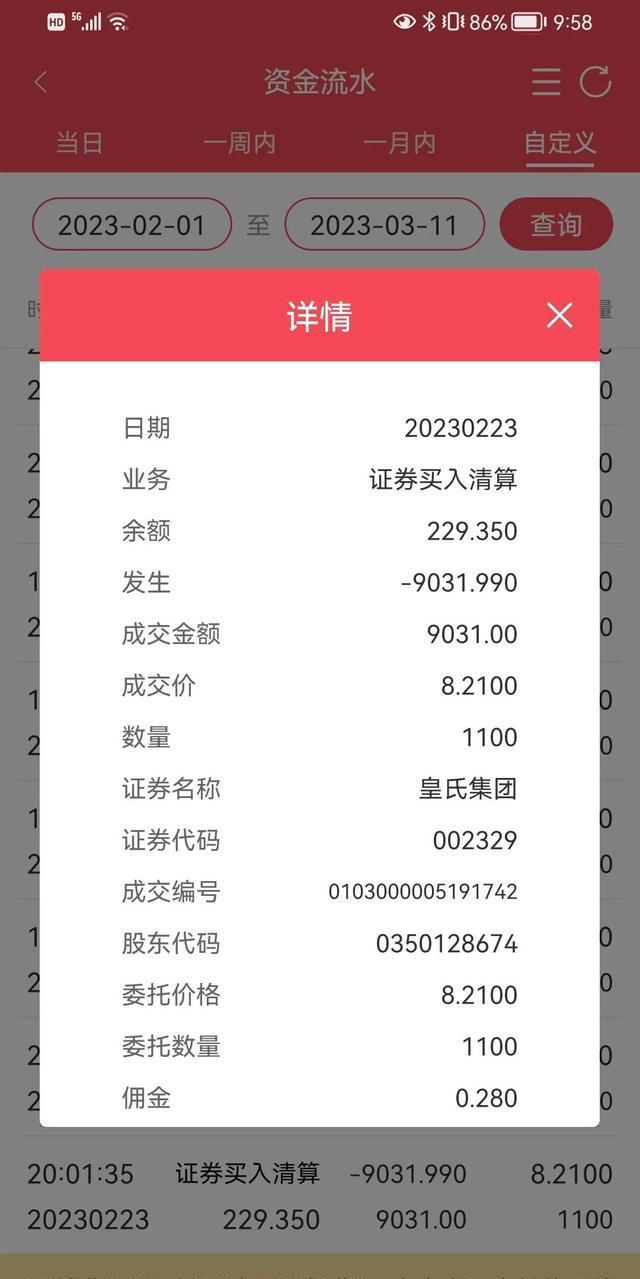Open the 20:01:35 证券买入清算 record
The image size is (640, 1279).
tap(320, 1195)
